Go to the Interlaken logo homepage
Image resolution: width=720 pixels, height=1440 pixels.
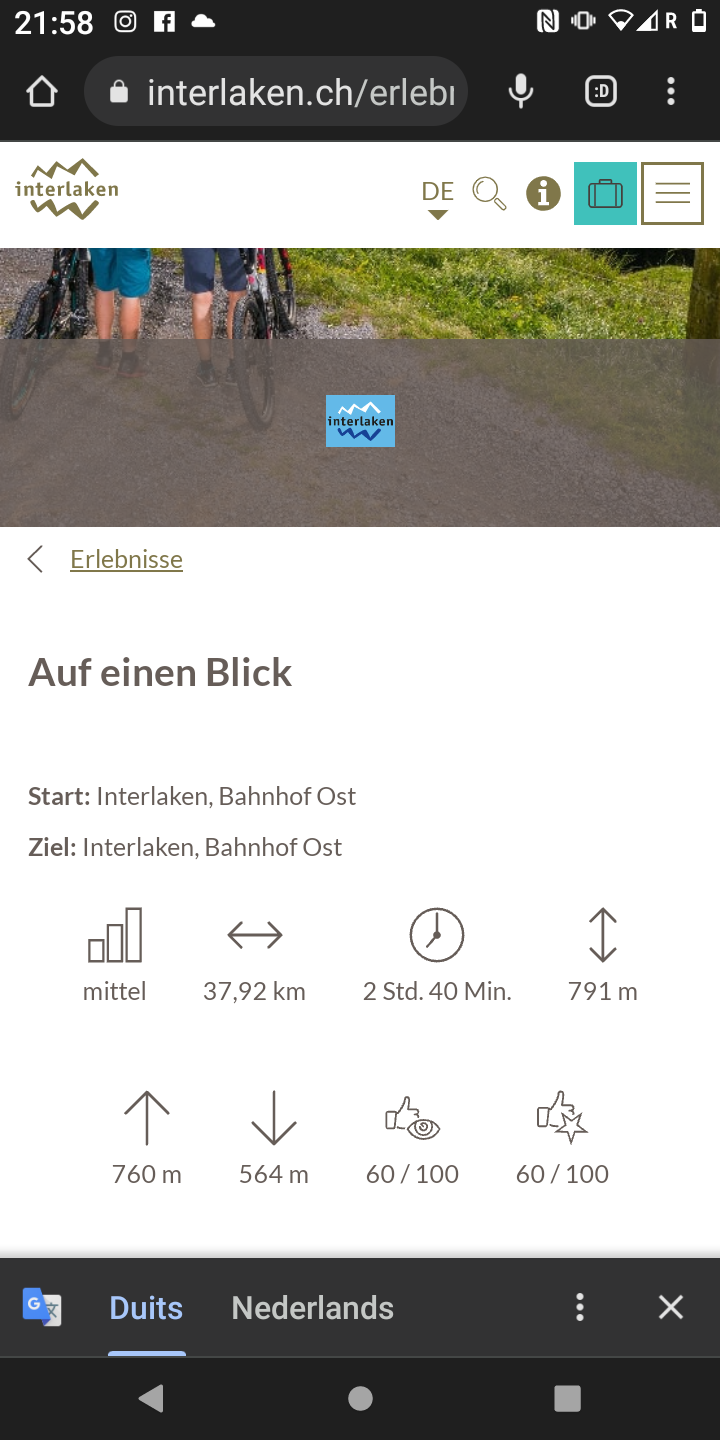pyautogui.click(x=67, y=190)
